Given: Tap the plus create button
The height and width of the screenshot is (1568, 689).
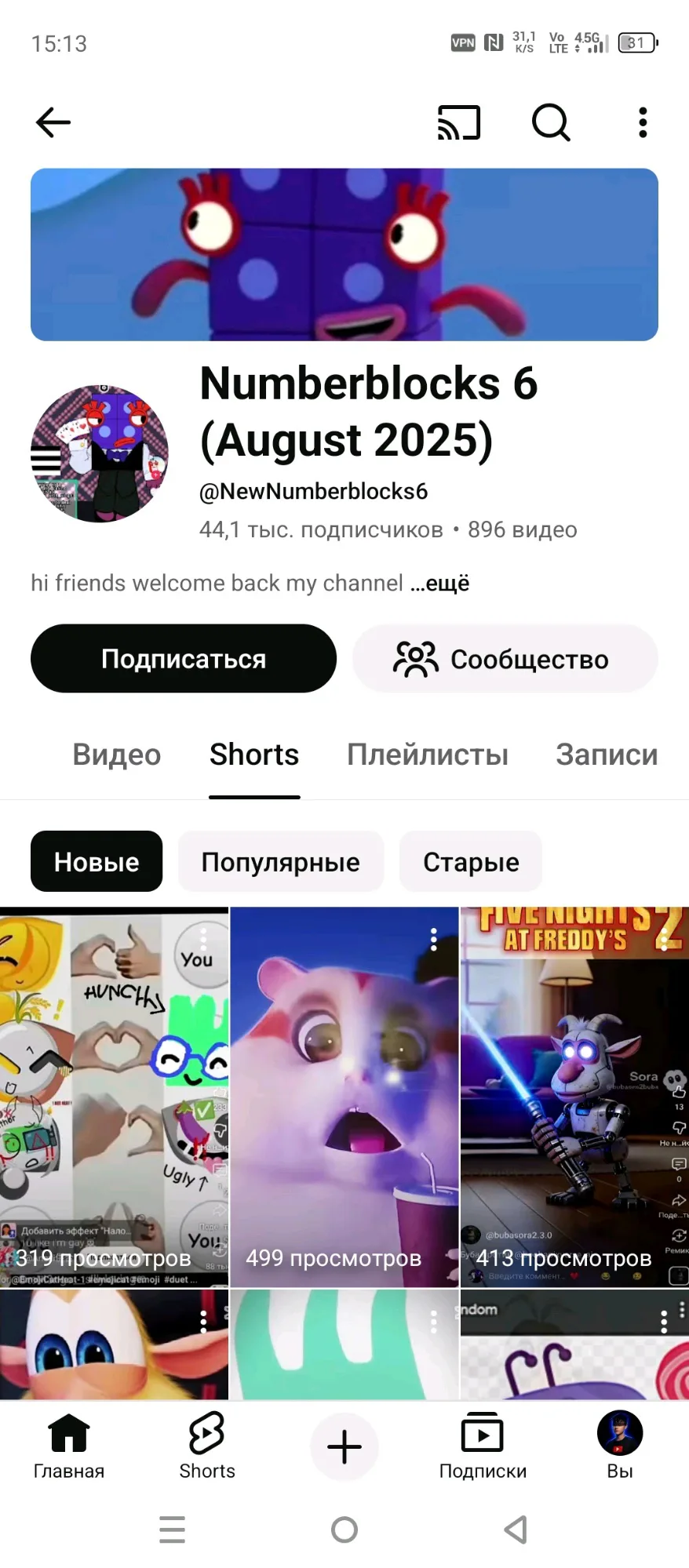Looking at the screenshot, I should click(x=344, y=1446).
